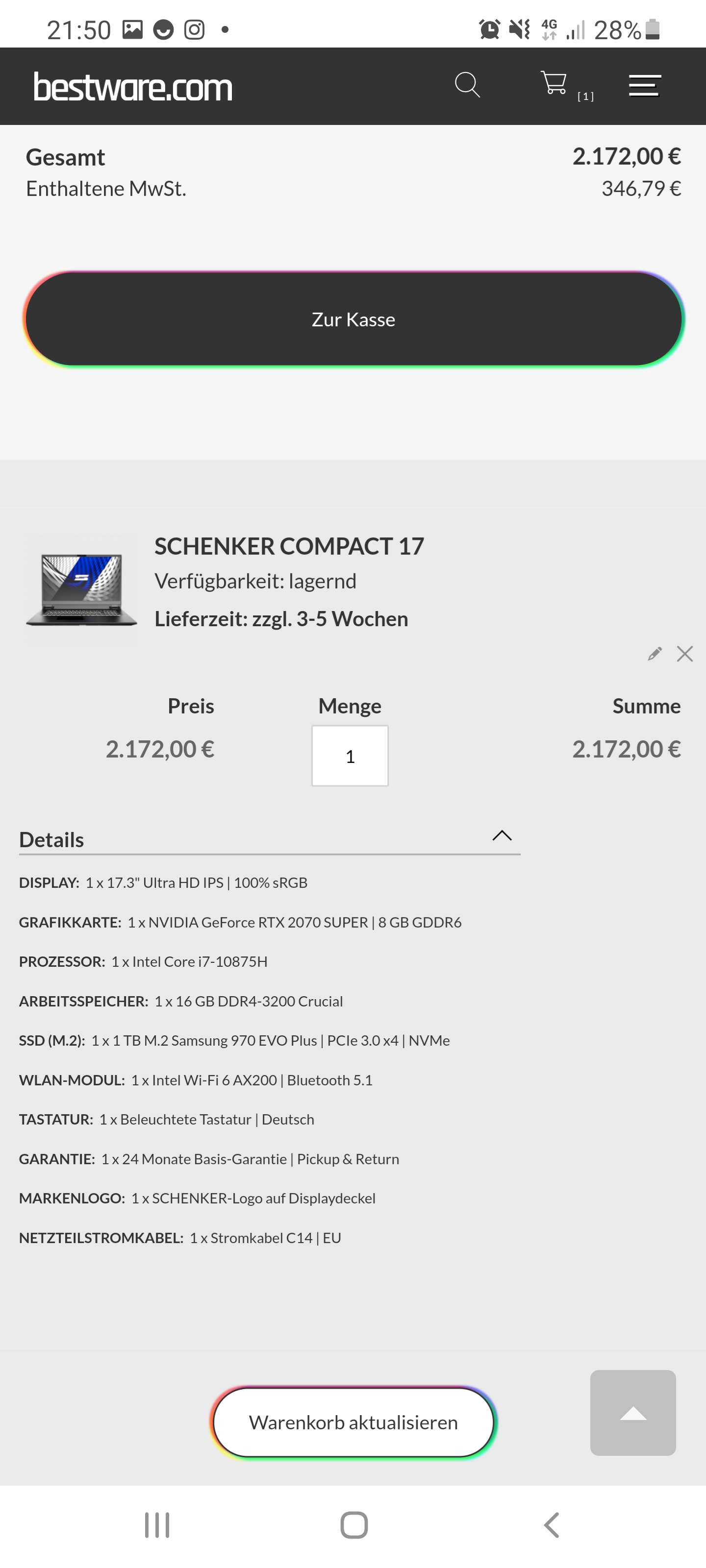Remove the SCHENKER COMPACT 17 from cart
This screenshot has height=1568, width=706.
(685, 653)
